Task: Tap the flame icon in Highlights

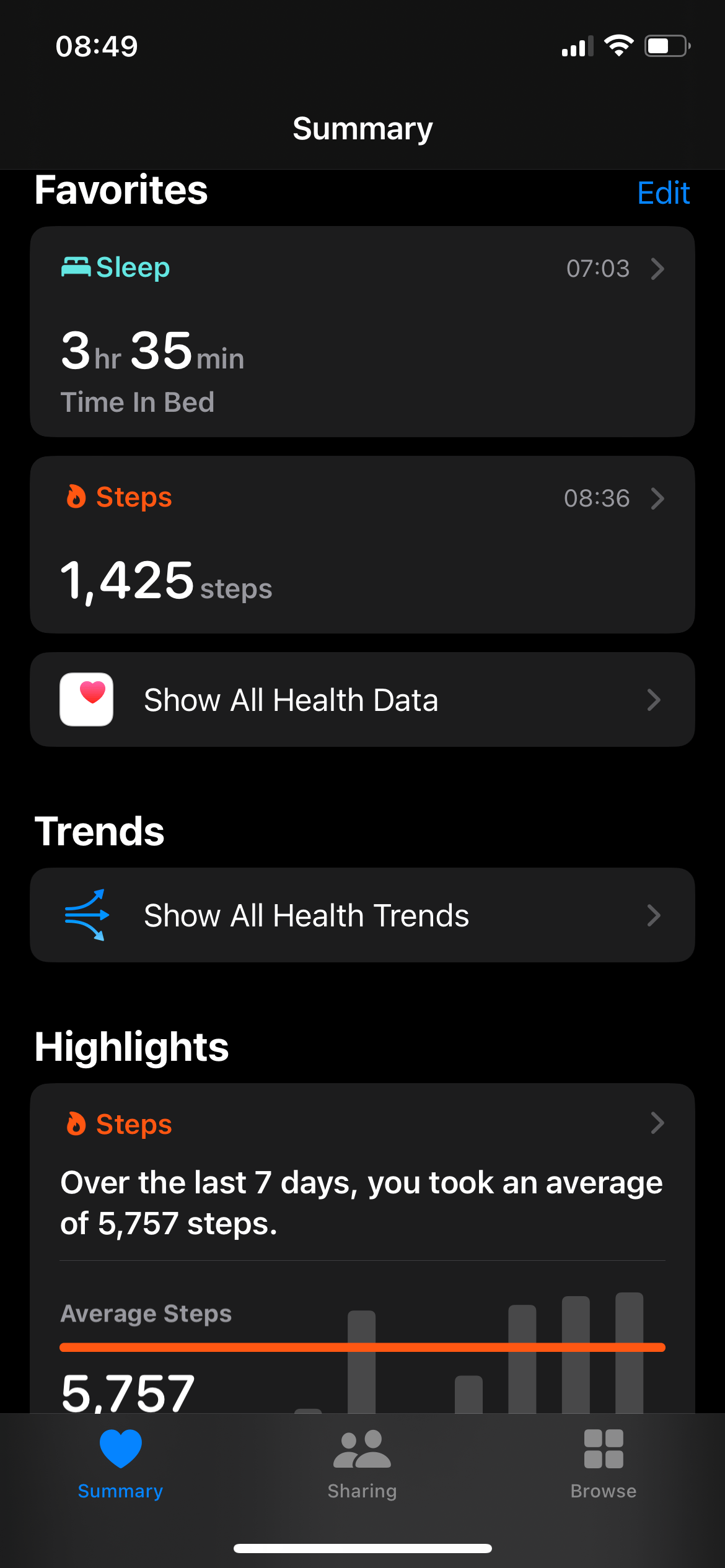Action: [76, 1123]
